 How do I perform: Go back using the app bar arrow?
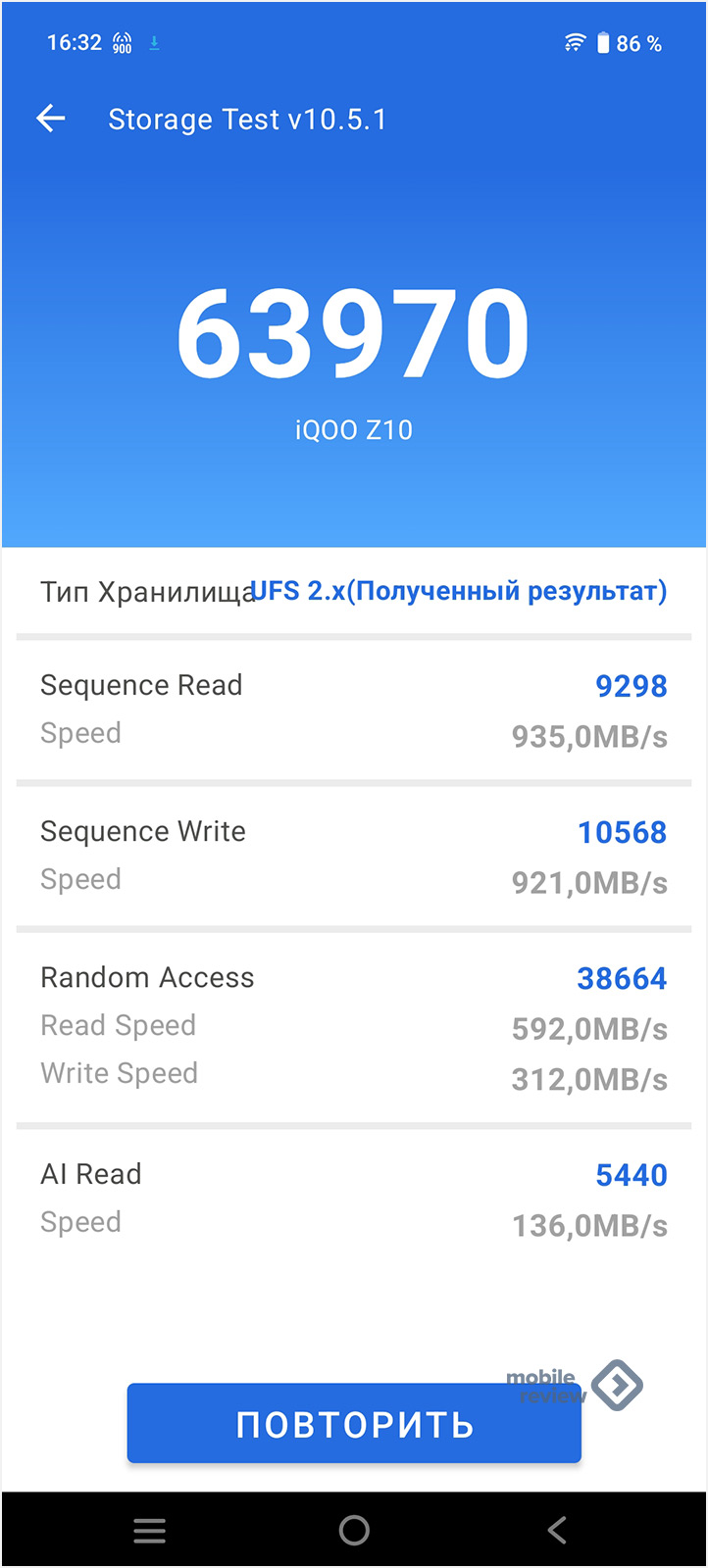51,119
